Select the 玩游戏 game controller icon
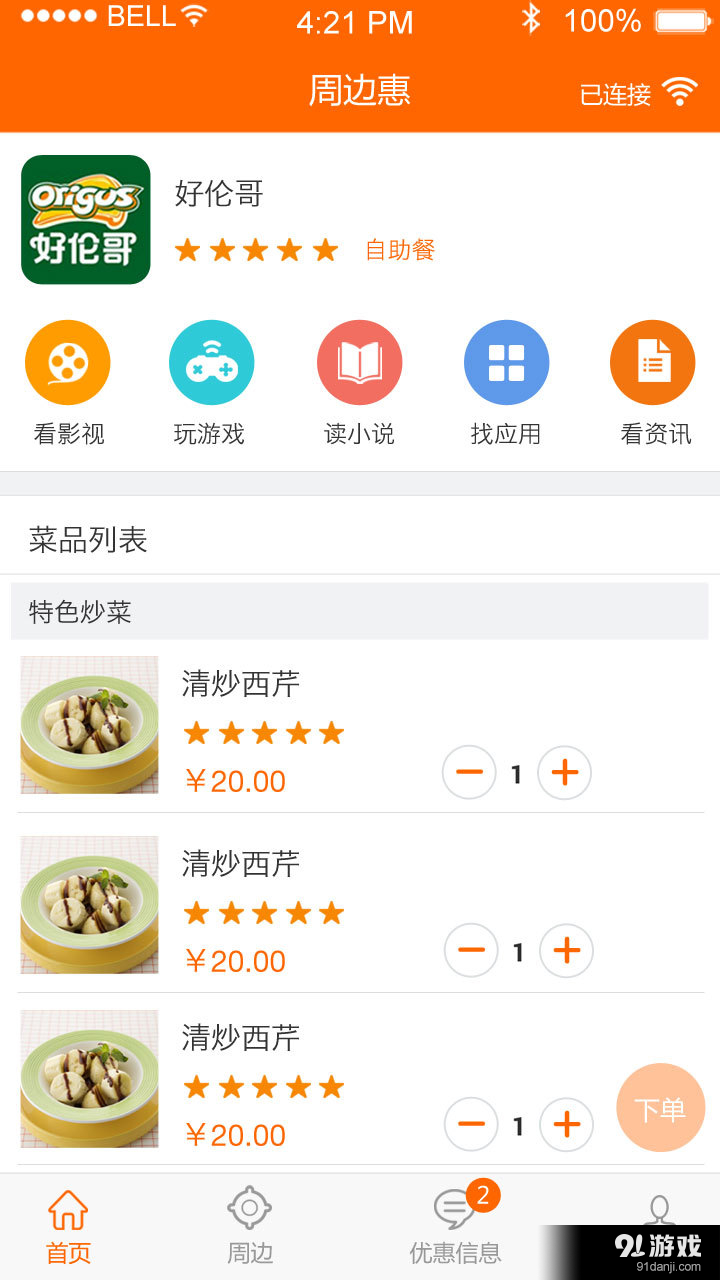The height and width of the screenshot is (1280, 720). (x=212, y=362)
